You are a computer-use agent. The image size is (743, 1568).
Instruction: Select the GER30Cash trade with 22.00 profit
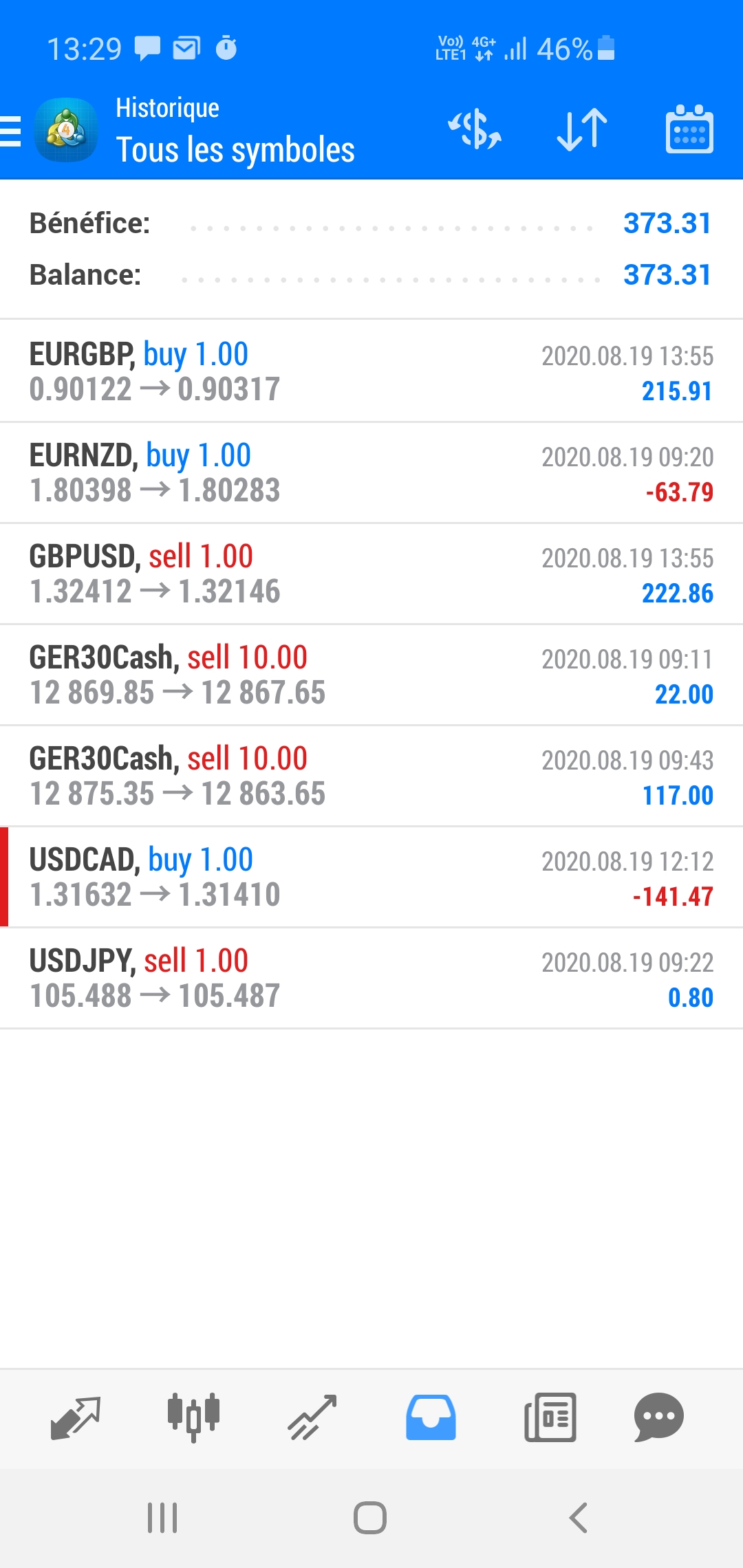click(371, 675)
